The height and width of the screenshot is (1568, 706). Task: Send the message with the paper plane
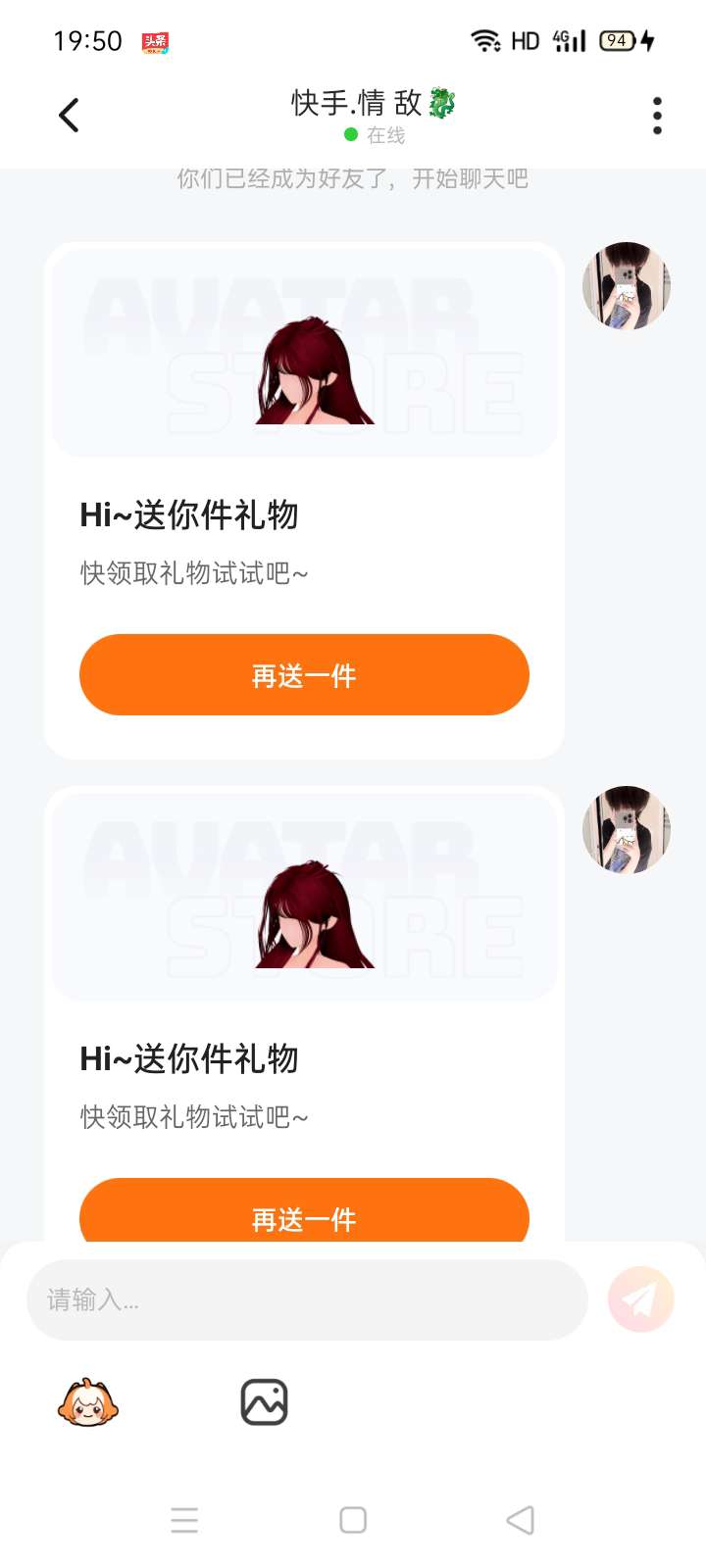coord(640,1299)
